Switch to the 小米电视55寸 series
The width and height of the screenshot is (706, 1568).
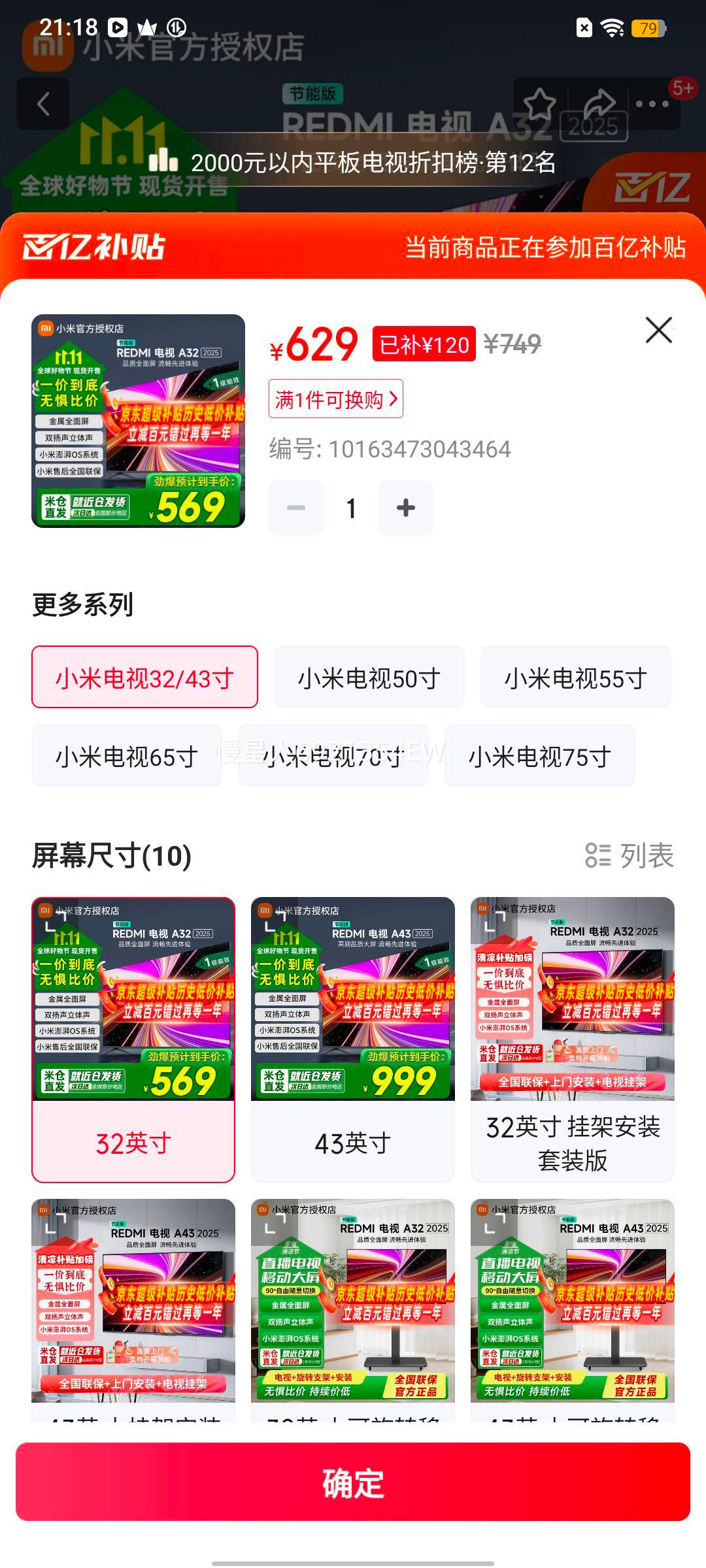[x=575, y=678]
